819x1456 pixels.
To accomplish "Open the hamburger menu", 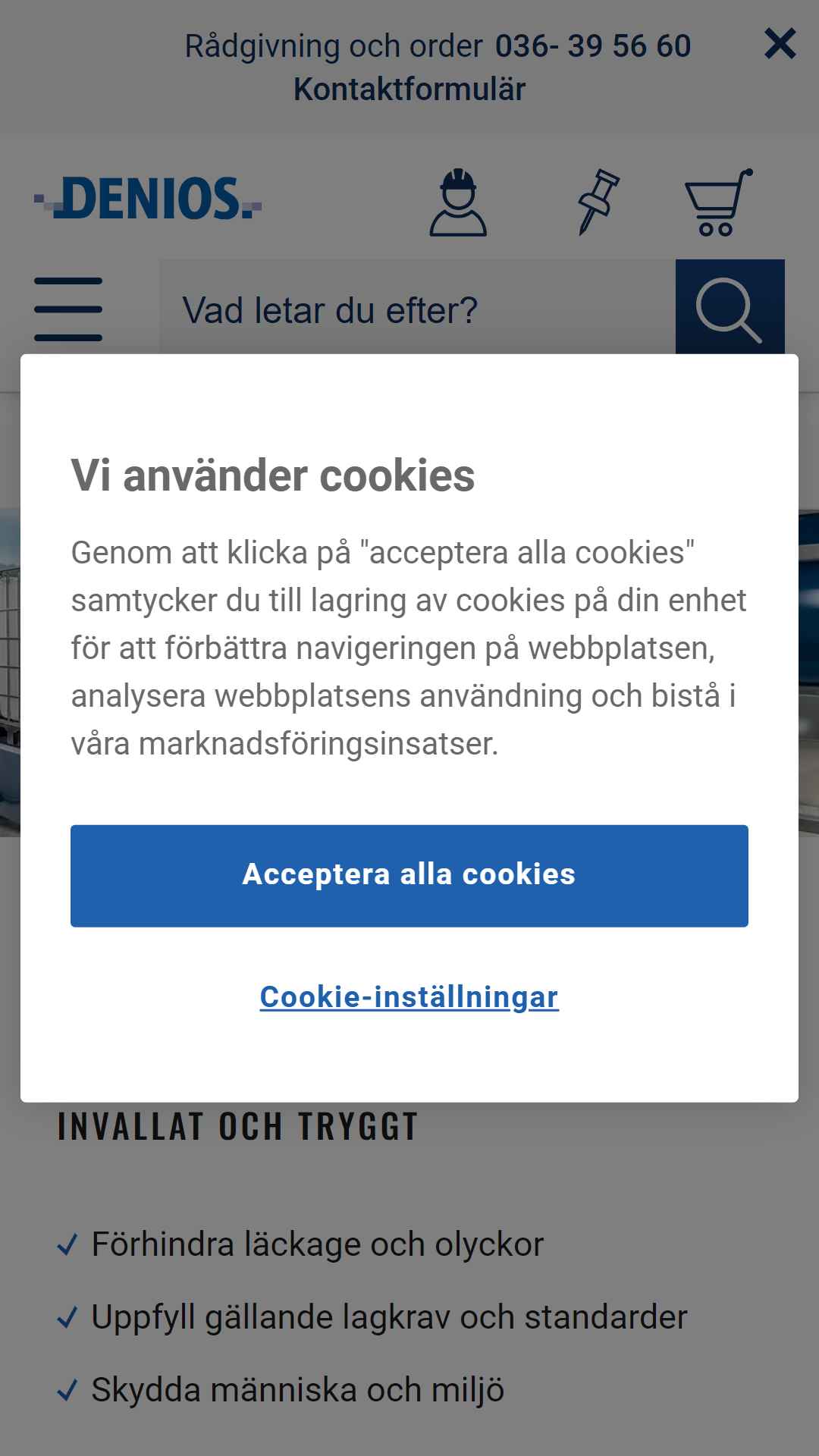I will [x=68, y=309].
